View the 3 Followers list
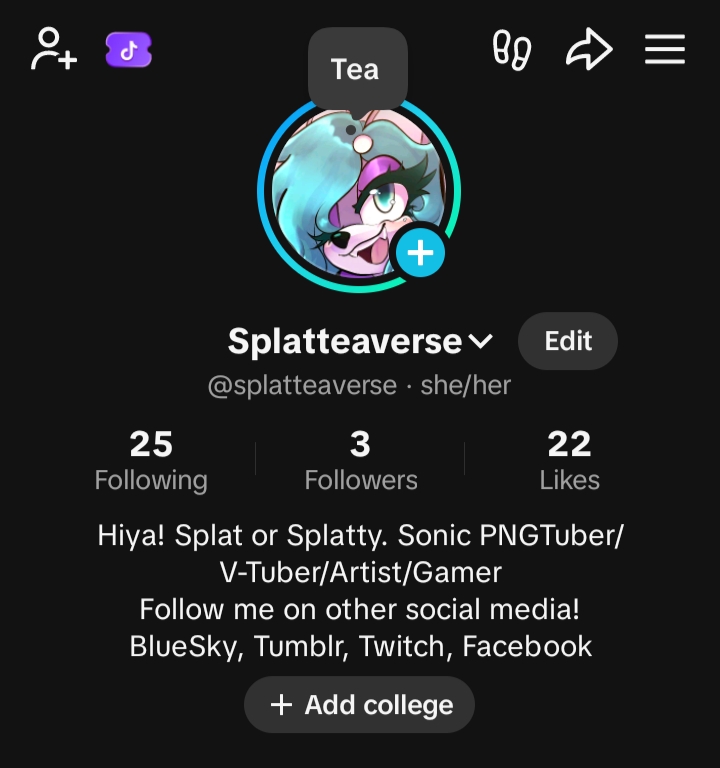This screenshot has width=720, height=768. (360, 460)
